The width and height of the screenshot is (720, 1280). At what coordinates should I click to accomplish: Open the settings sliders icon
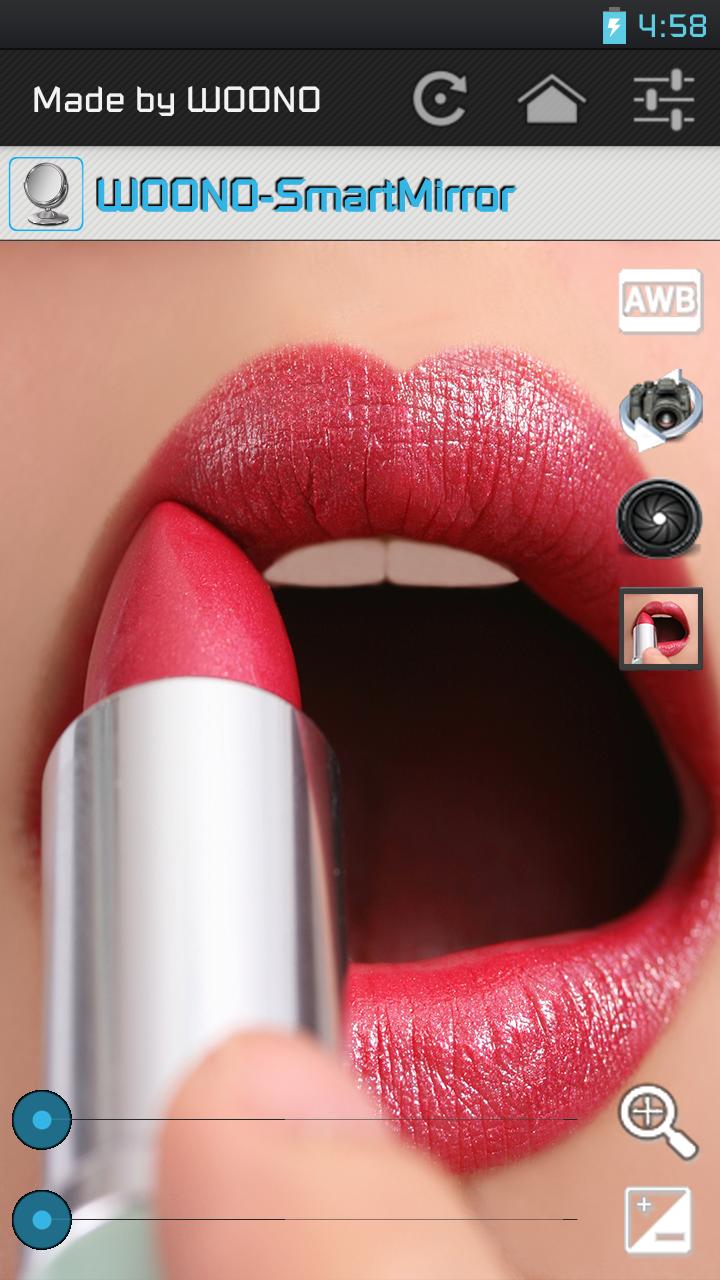(664, 100)
